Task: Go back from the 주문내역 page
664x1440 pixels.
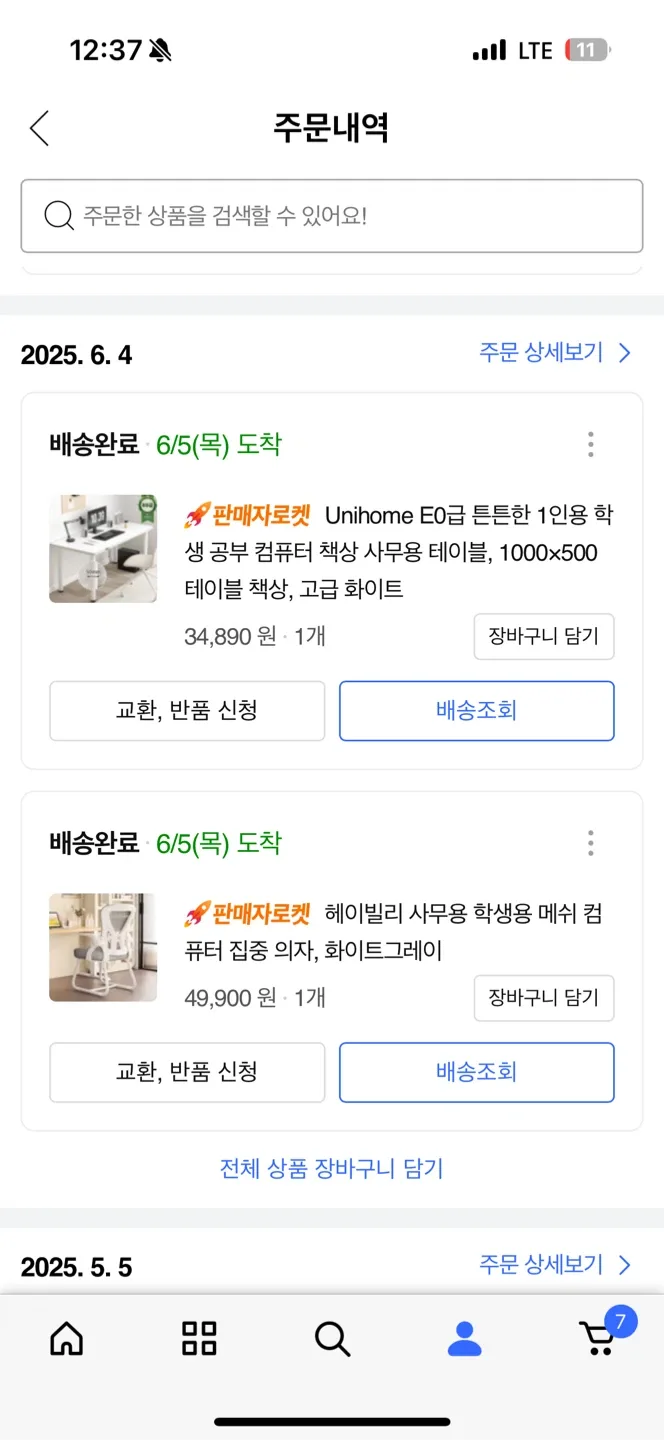Action: pyautogui.click(x=39, y=128)
